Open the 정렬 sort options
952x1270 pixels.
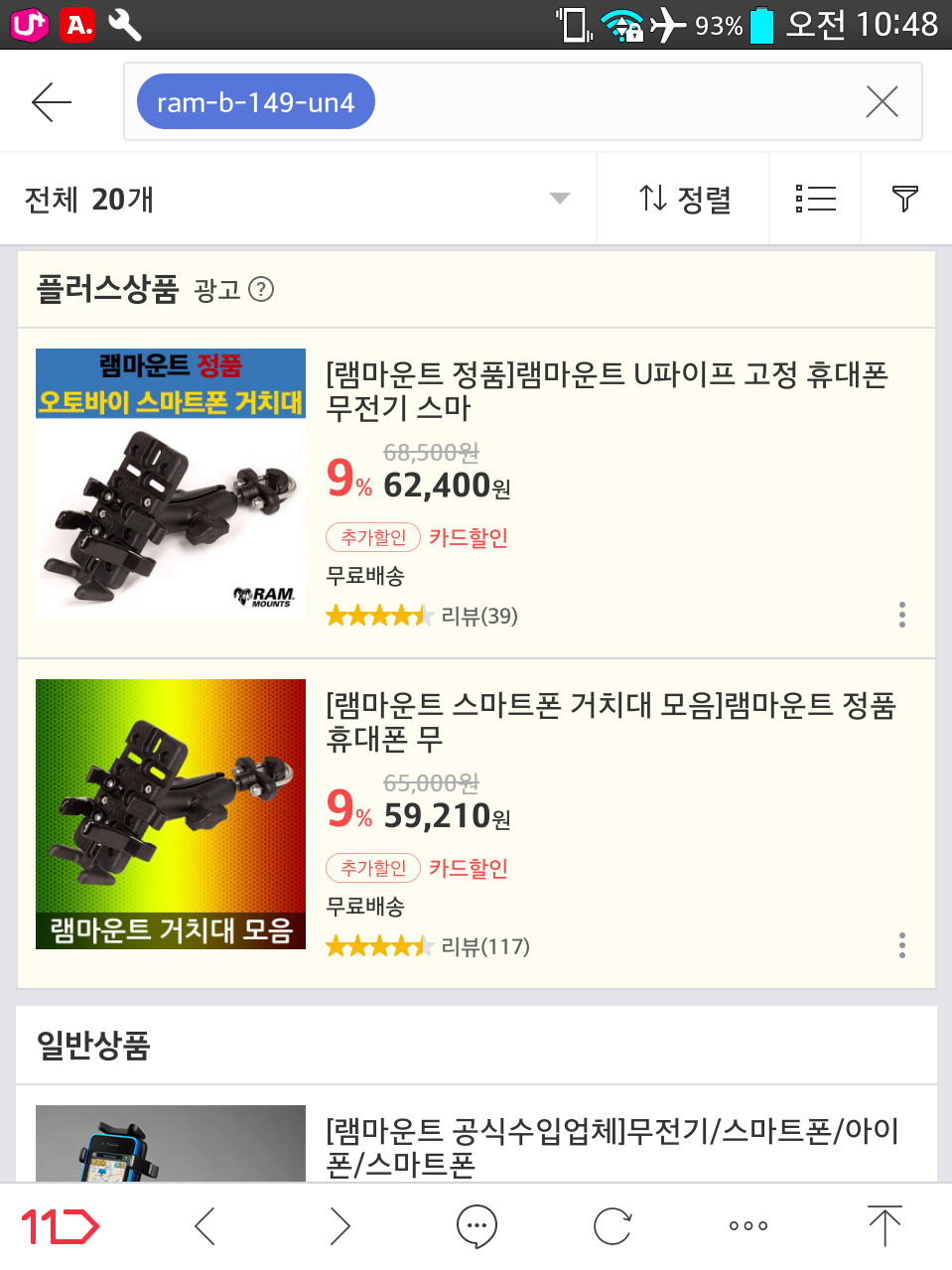click(684, 199)
